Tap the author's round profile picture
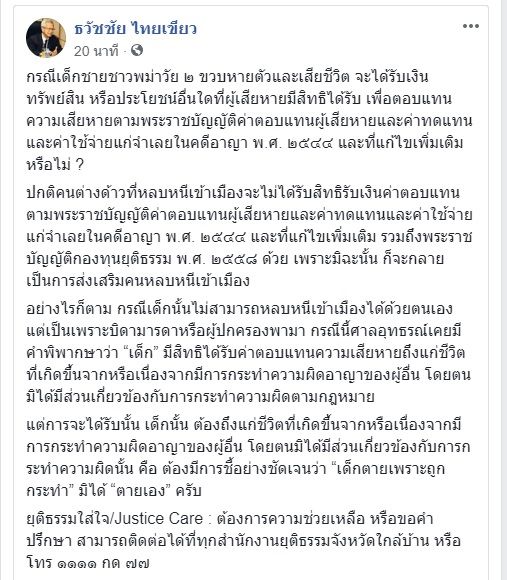Screen dimensions: 507x580 [46, 38]
